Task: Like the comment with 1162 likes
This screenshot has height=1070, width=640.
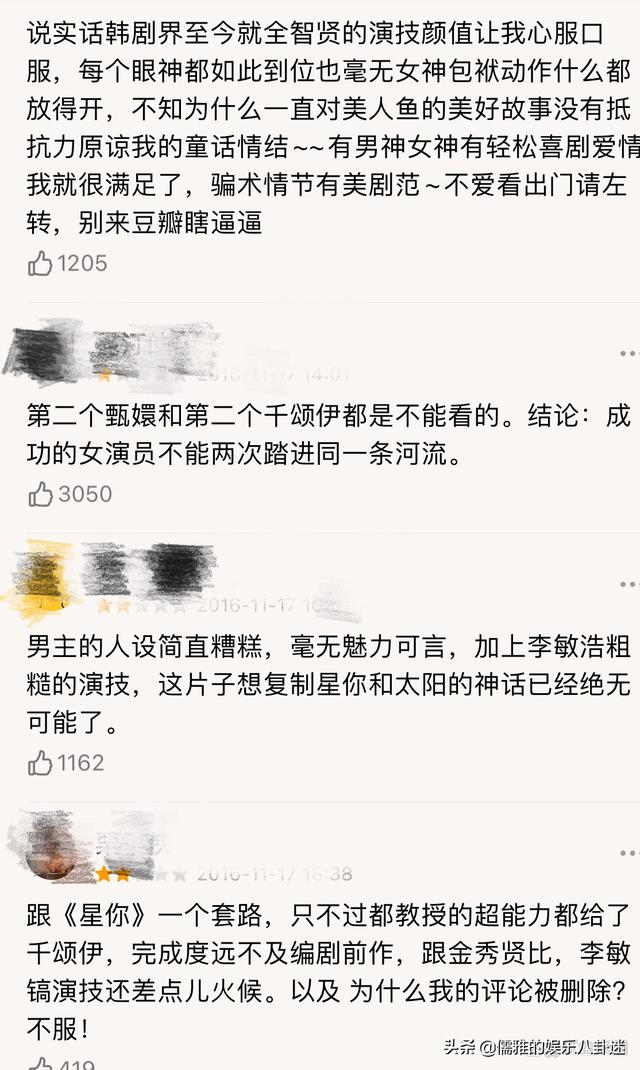Action: click(40, 764)
